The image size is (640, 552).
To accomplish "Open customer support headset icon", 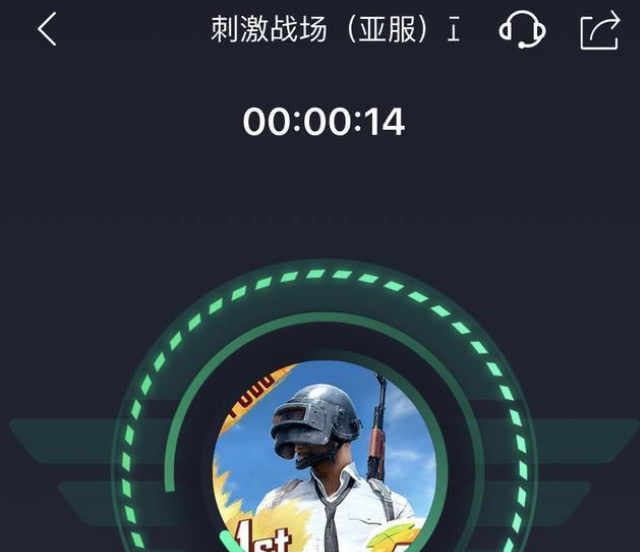I will pyautogui.click(x=521, y=29).
